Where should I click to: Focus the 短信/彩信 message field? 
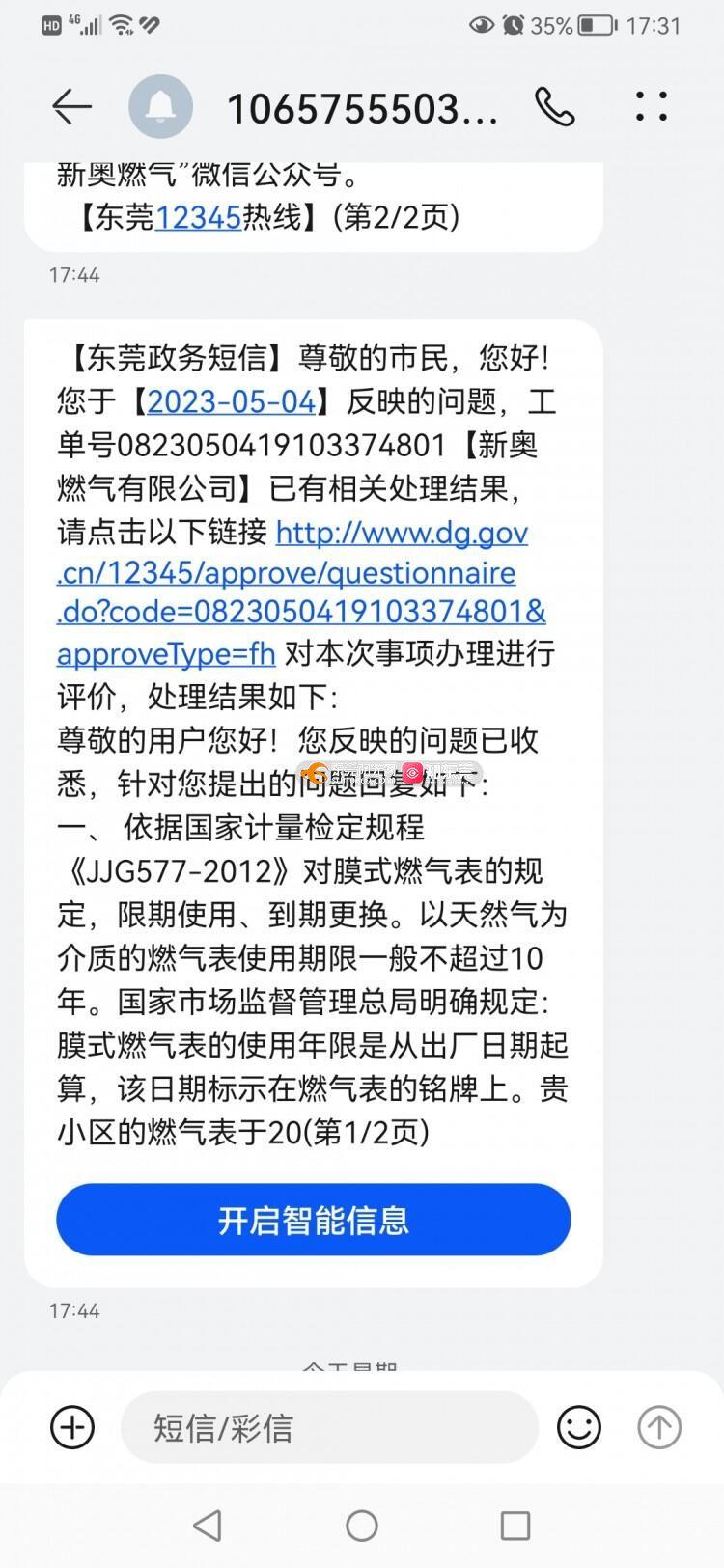(x=329, y=1427)
